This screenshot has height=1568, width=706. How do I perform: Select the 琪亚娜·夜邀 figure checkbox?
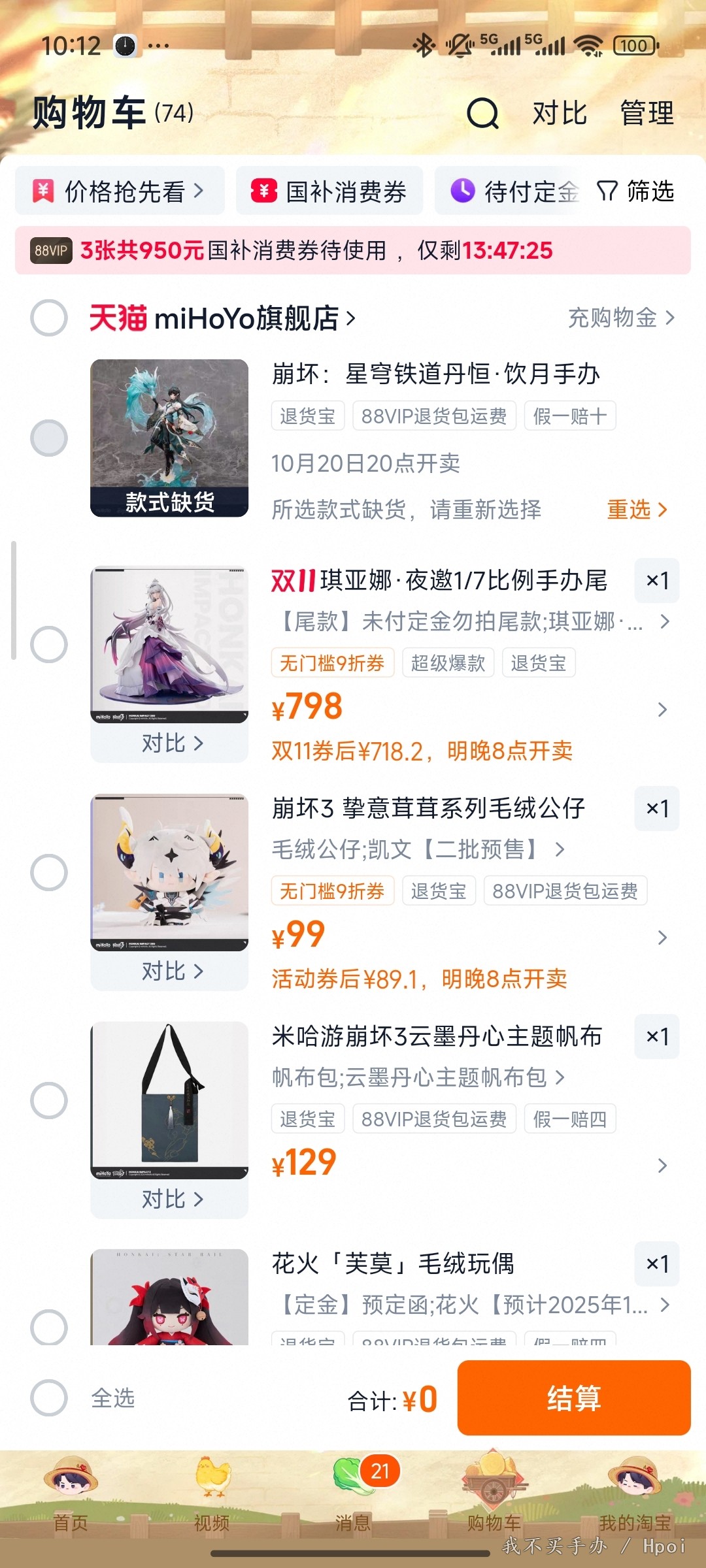(49, 645)
